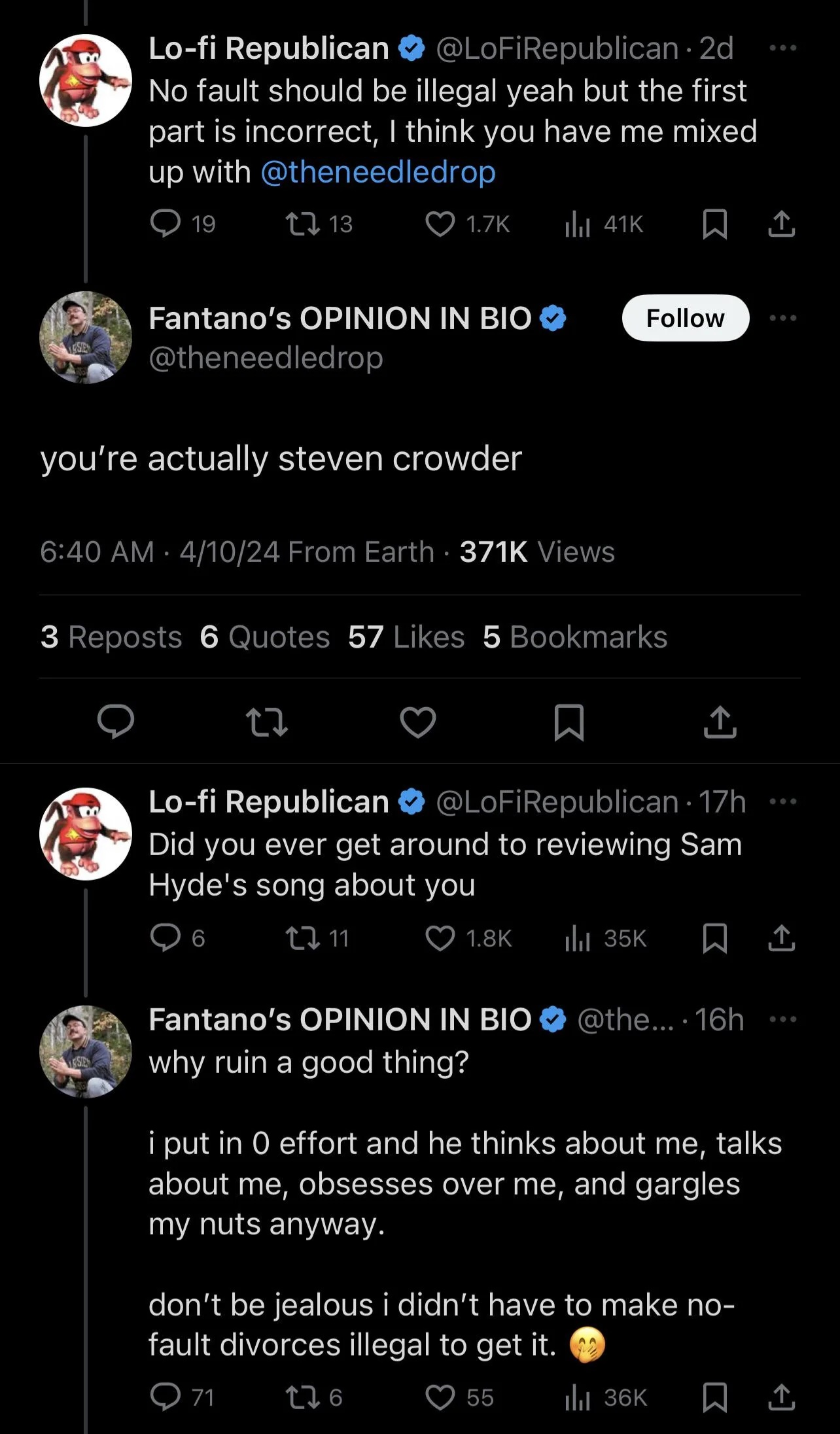Like the "No fault should be illegal" tweet
Screen dimensions: 840x1434
(x=440, y=224)
